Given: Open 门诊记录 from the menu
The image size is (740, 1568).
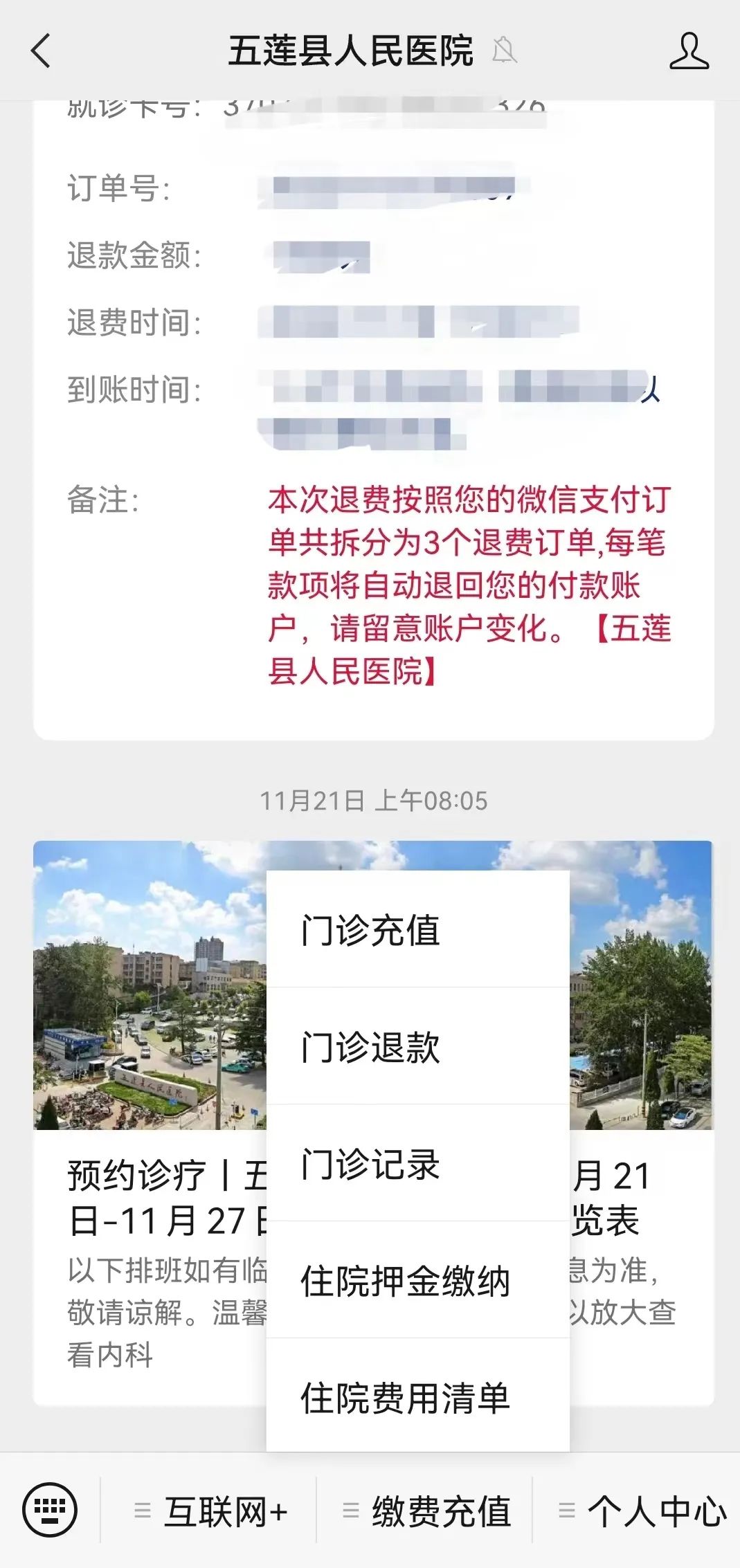Looking at the screenshot, I should click(417, 1163).
